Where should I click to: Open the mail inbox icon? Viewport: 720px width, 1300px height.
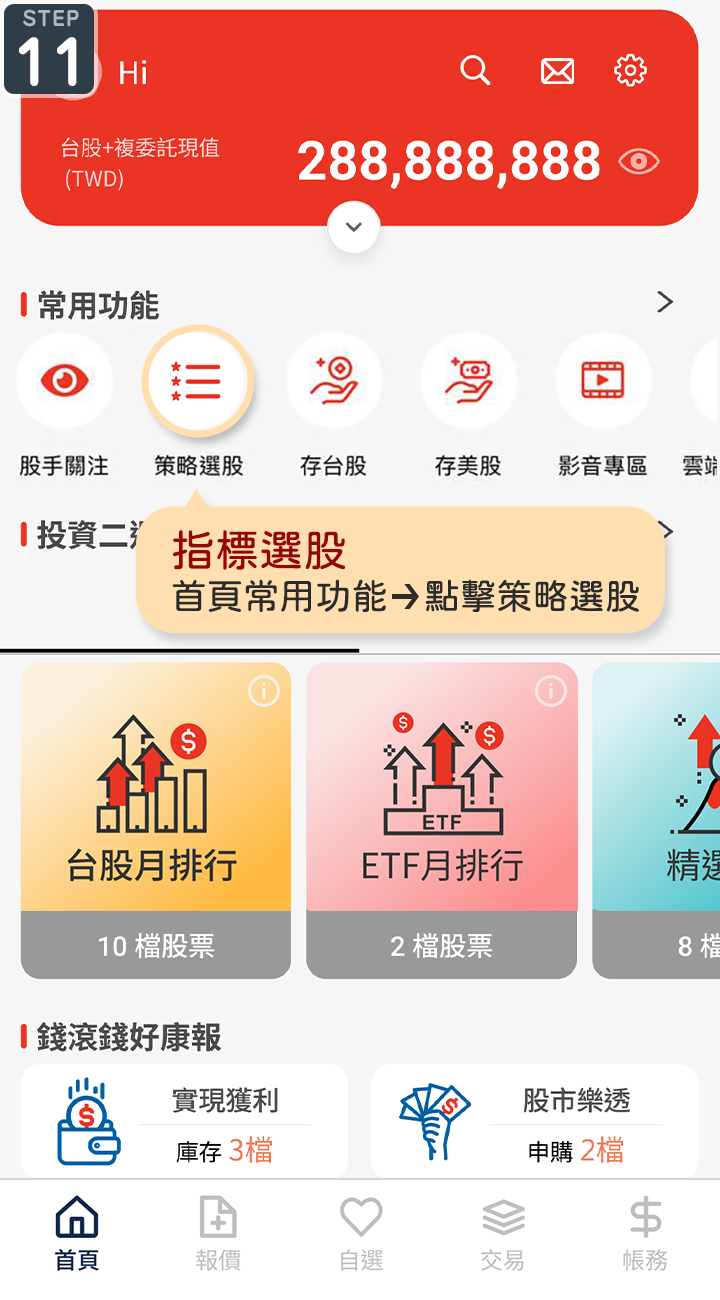coord(557,71)
